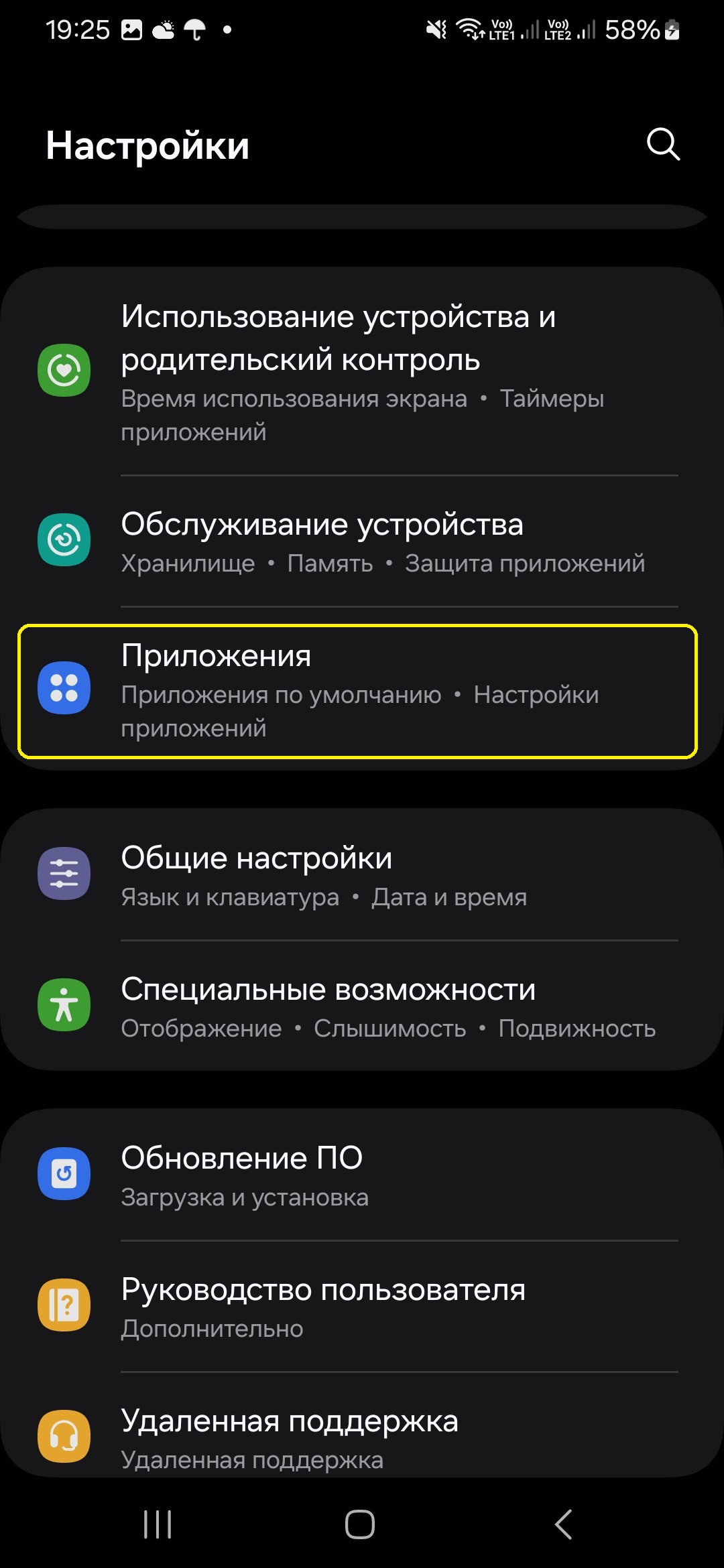
Task: Go back with the navigation bar arrow
Action: coord(564,1524)
